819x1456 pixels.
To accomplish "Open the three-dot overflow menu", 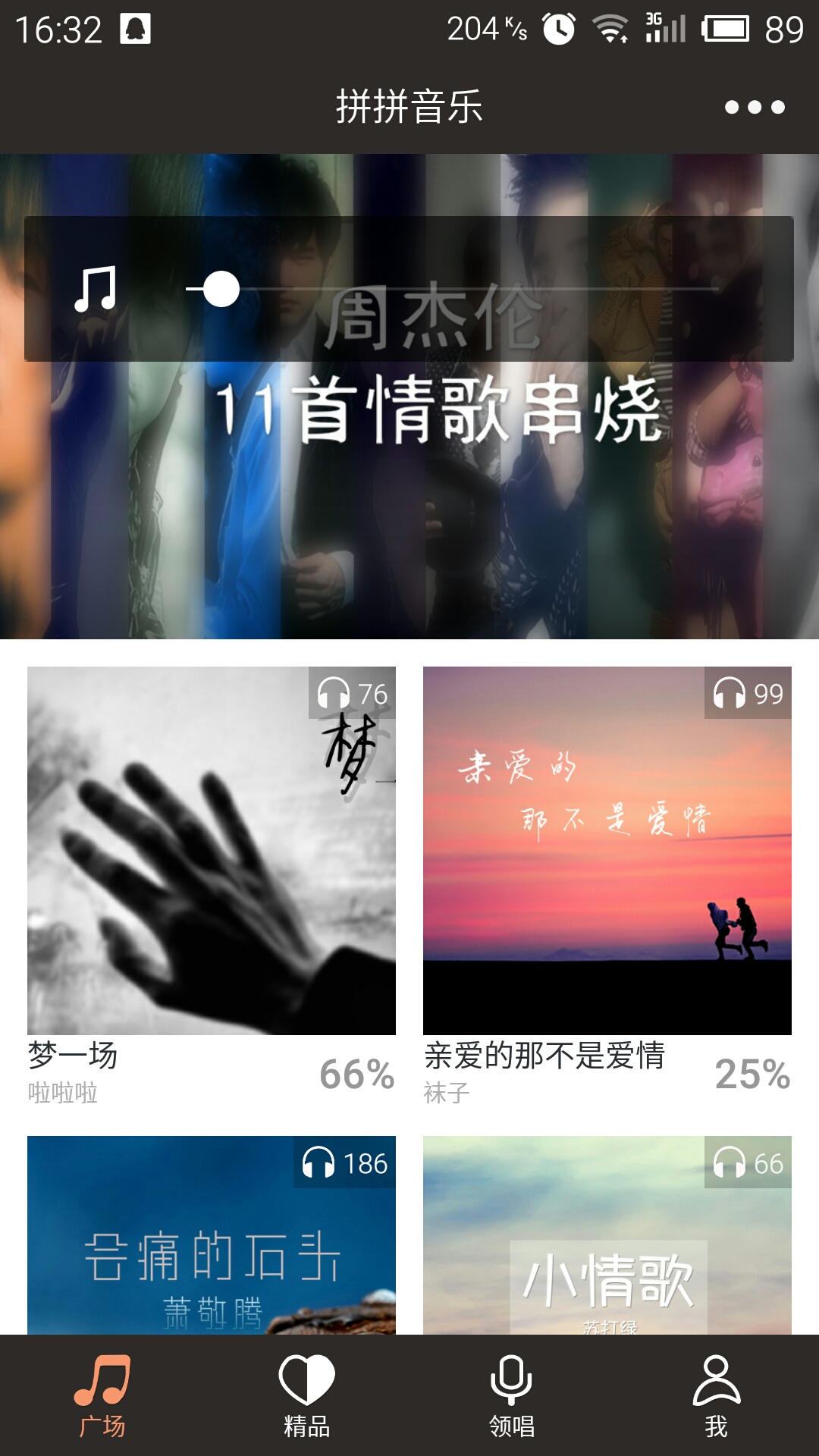I will (753, 106).
